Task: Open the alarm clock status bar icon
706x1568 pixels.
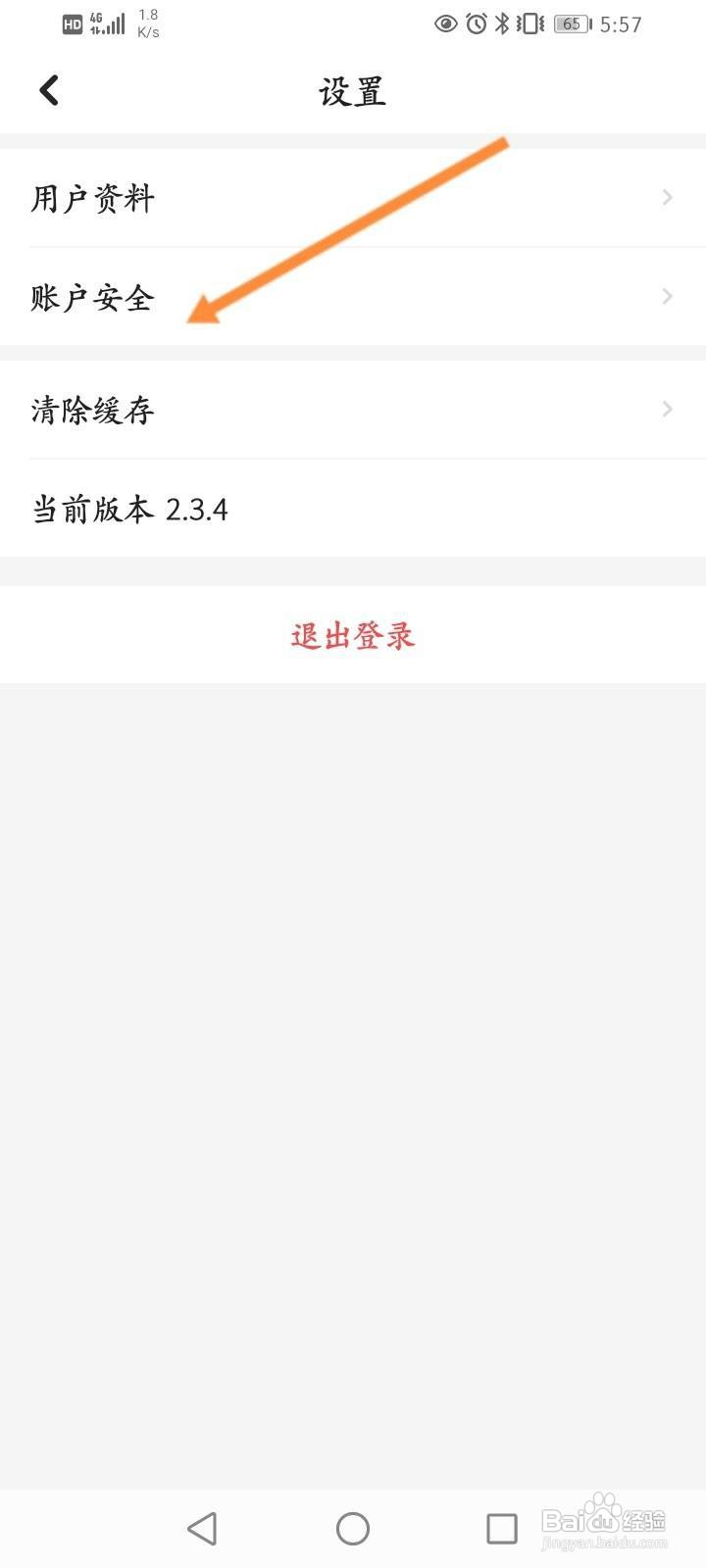Action: click(x=478, y=25)
